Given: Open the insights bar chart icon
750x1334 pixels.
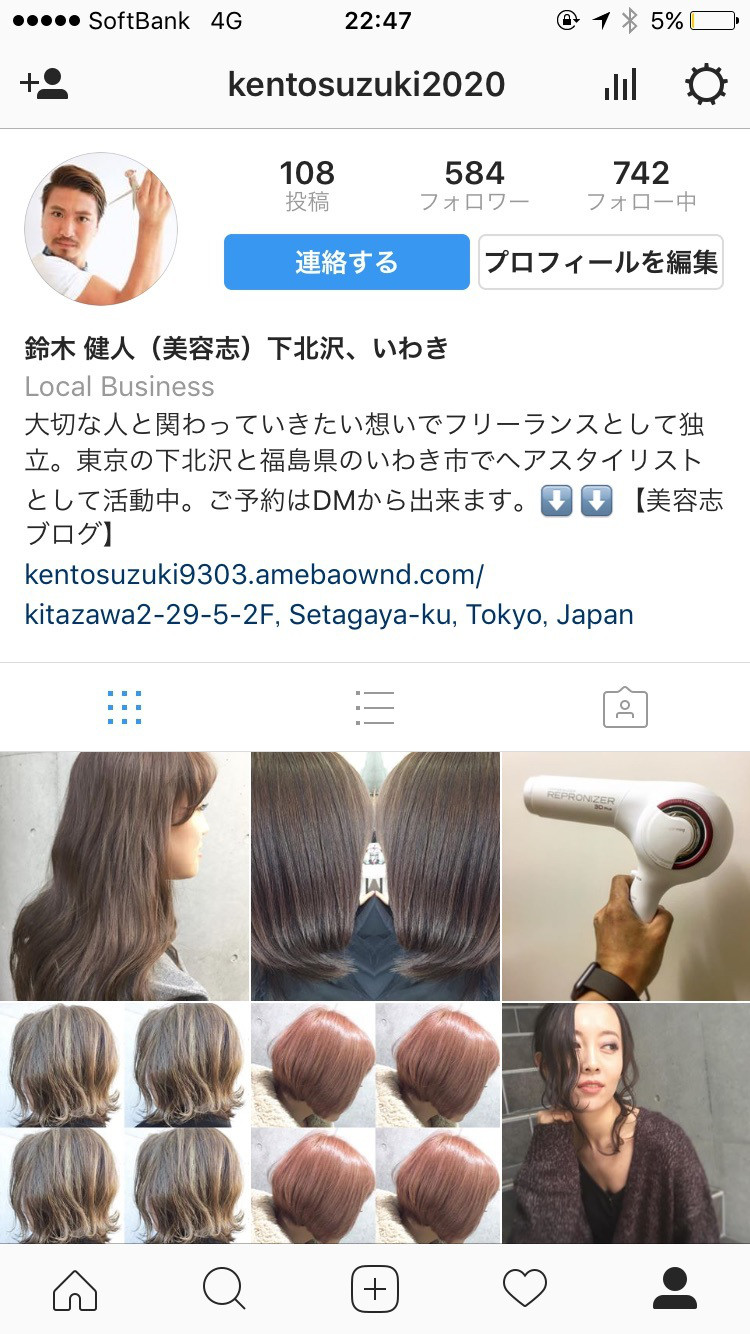Looking at the screenshot, I should 620,85.
